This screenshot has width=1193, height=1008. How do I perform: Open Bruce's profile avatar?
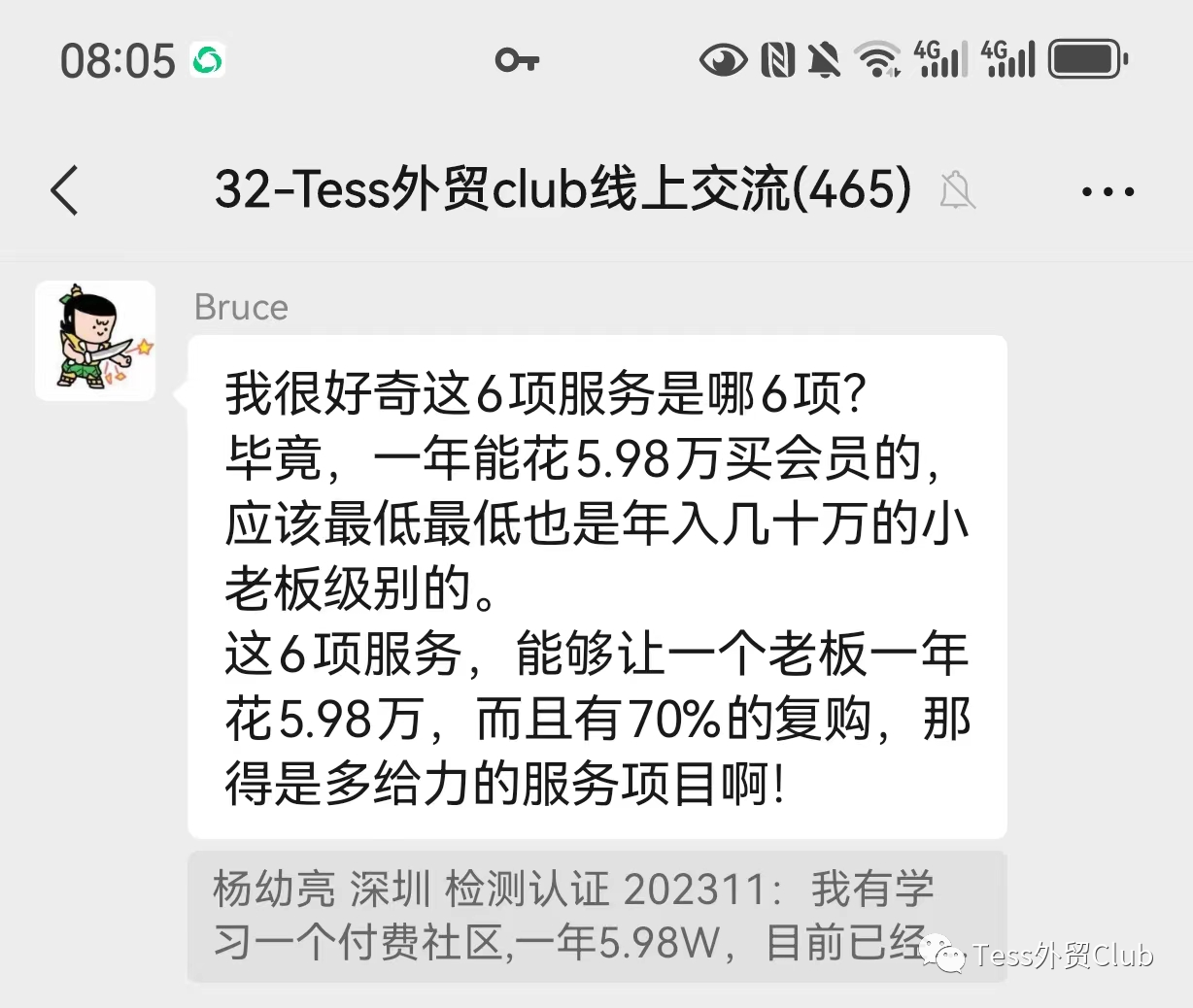95,341
